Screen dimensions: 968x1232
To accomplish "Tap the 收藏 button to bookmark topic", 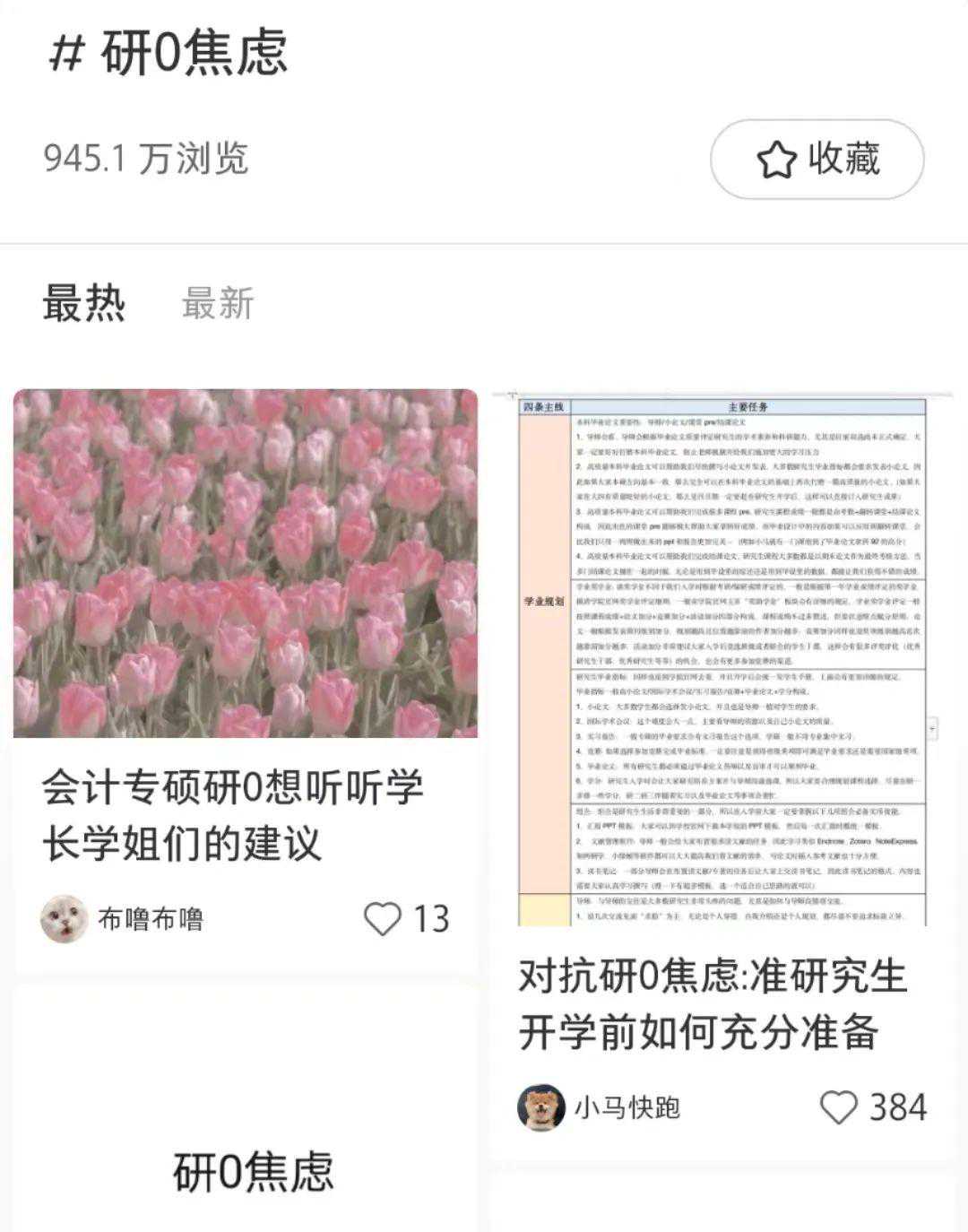I will point(817,160).
